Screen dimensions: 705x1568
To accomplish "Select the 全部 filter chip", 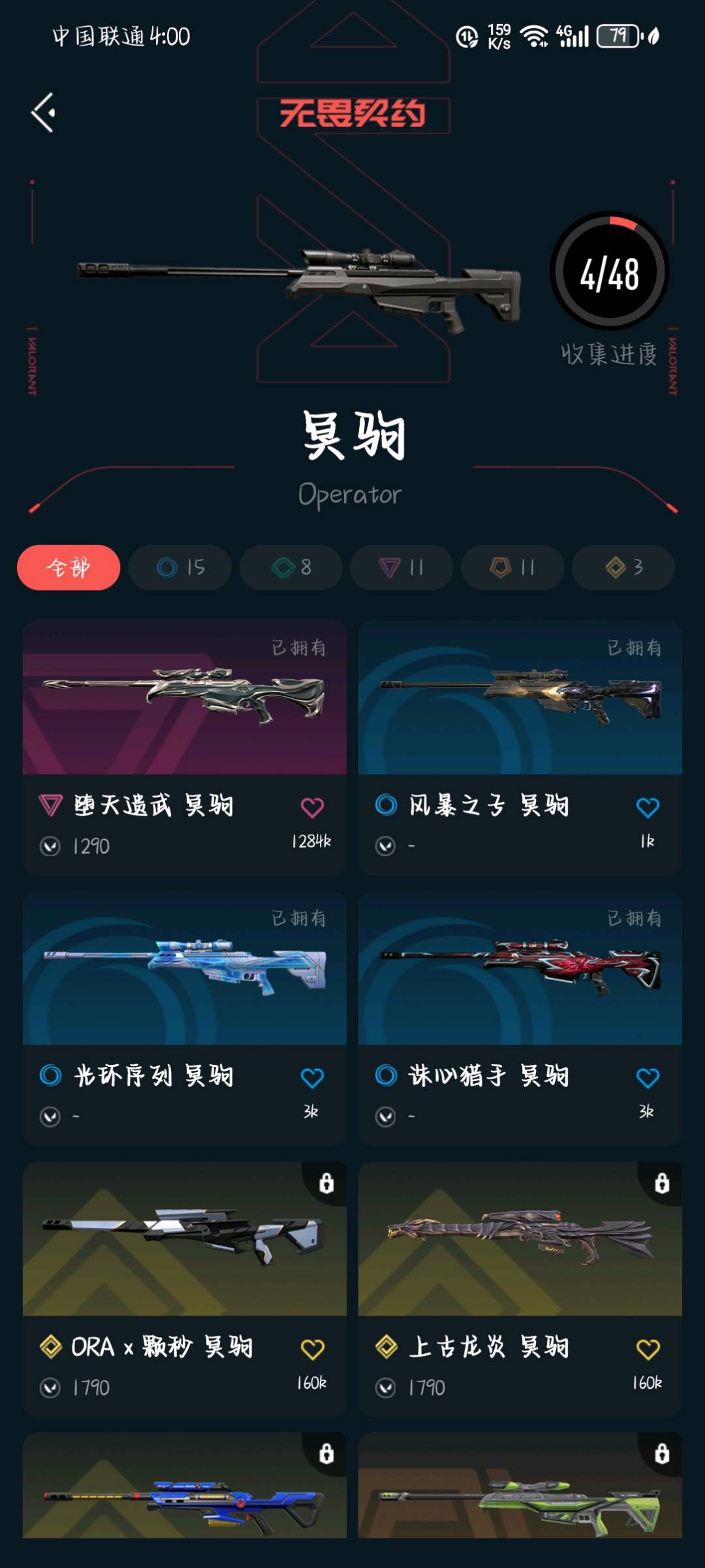I will click(x=69, y=567).
